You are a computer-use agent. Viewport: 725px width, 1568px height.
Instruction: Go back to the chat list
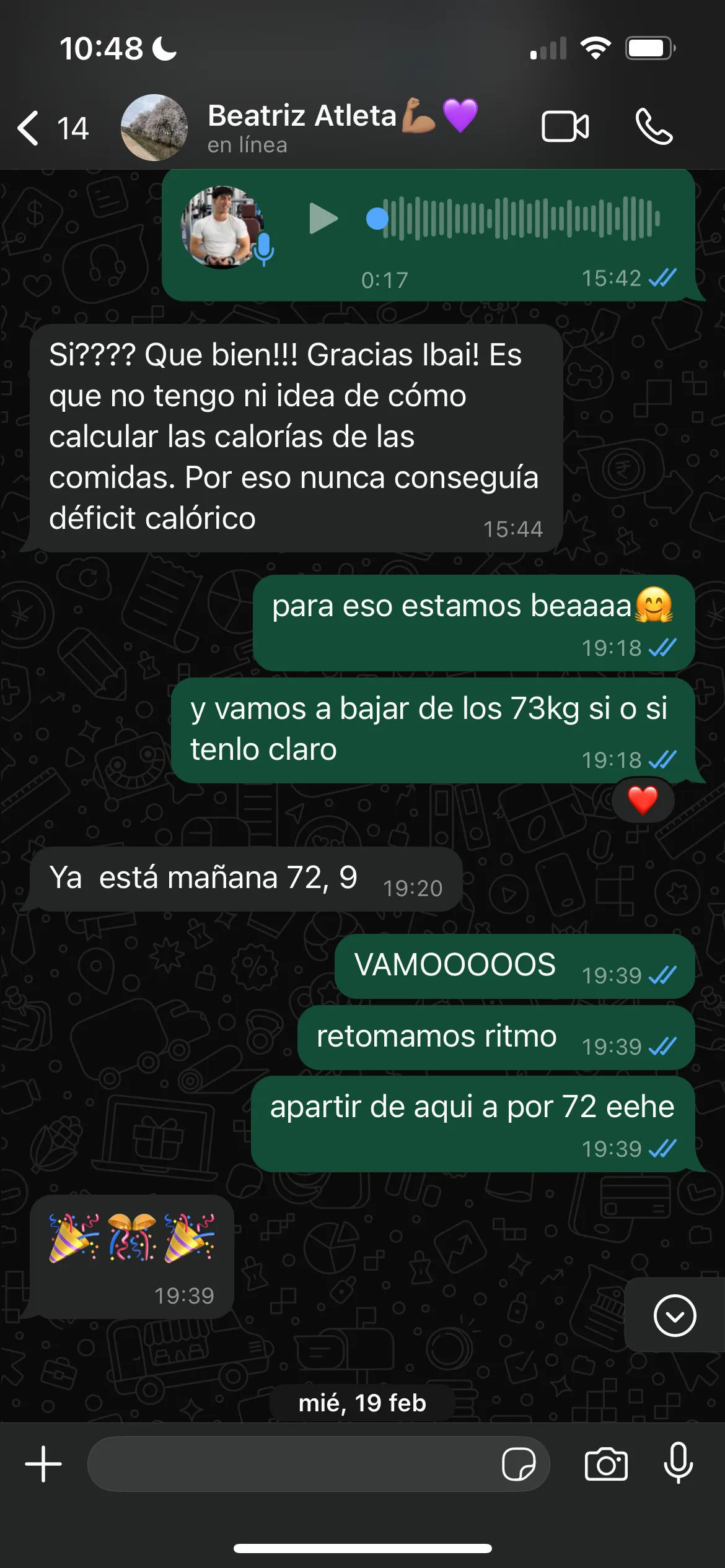point(52,128)
